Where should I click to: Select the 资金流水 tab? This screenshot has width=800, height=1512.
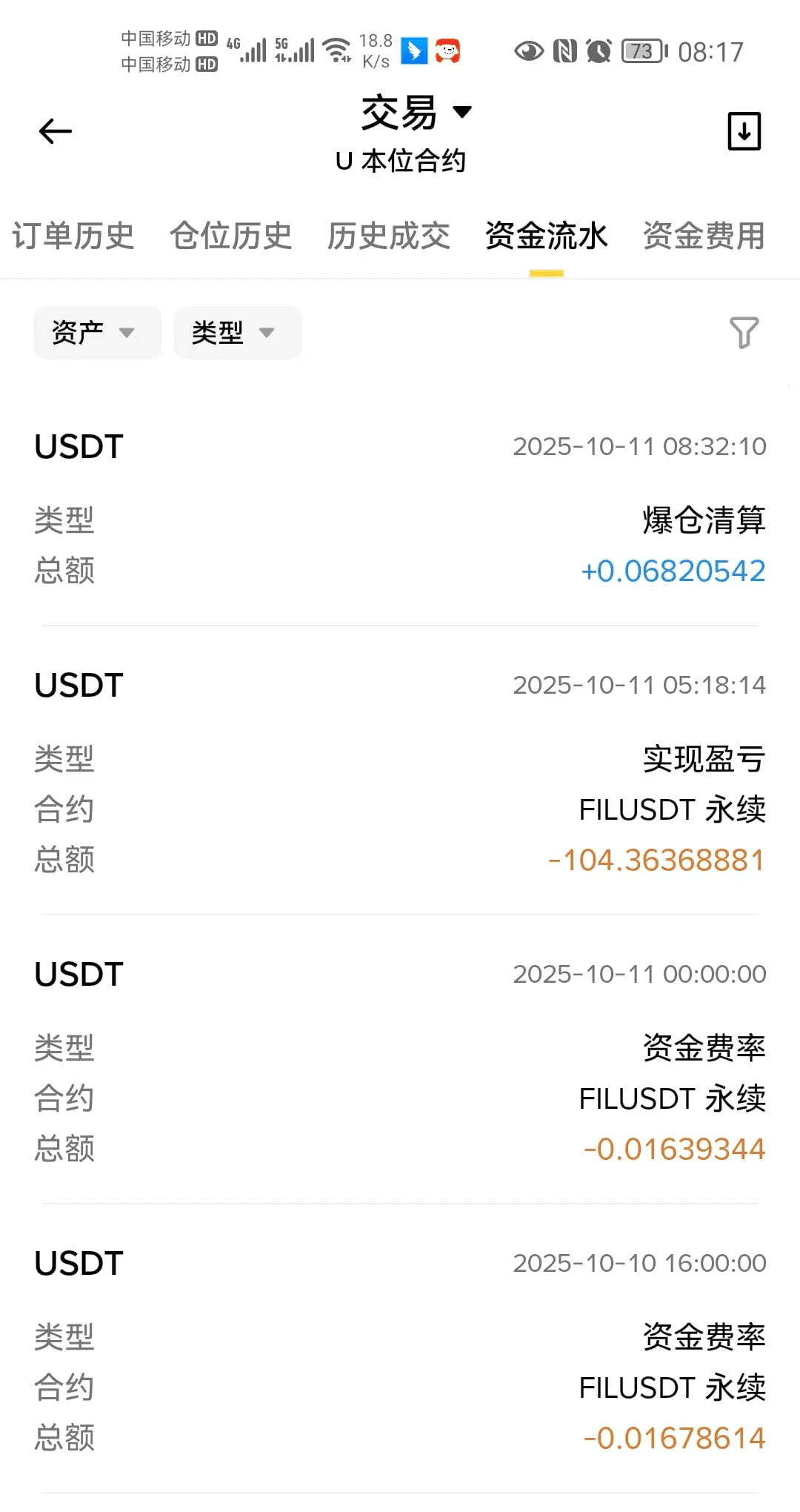pos(547,236)
